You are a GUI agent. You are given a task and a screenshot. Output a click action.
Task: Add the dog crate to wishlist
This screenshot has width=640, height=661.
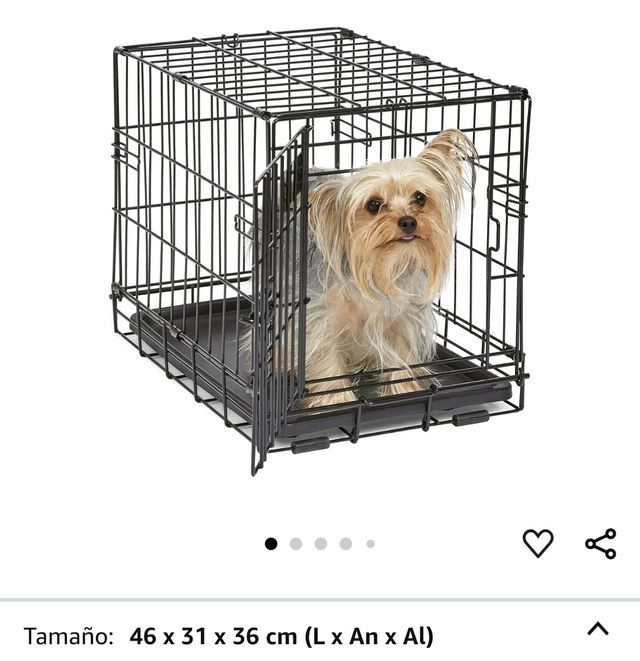[x=538, y=543]
